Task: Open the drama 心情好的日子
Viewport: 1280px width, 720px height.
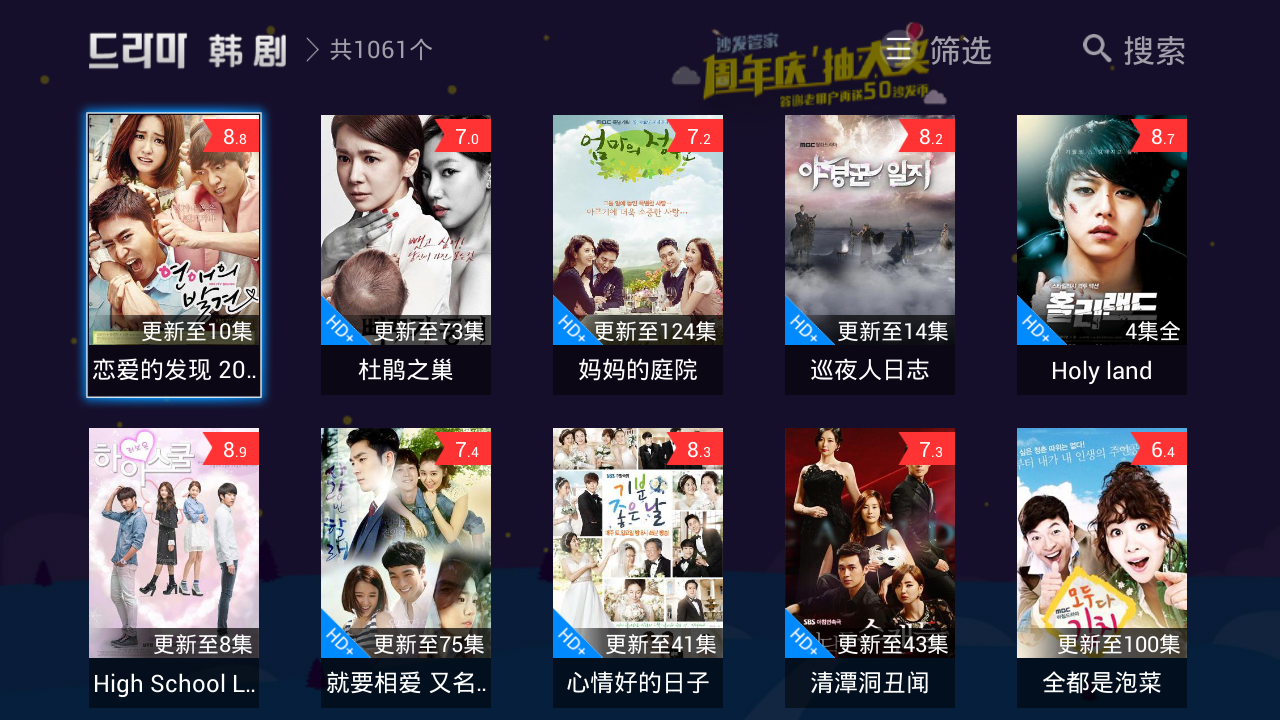Action: click(x=638, y=566)
